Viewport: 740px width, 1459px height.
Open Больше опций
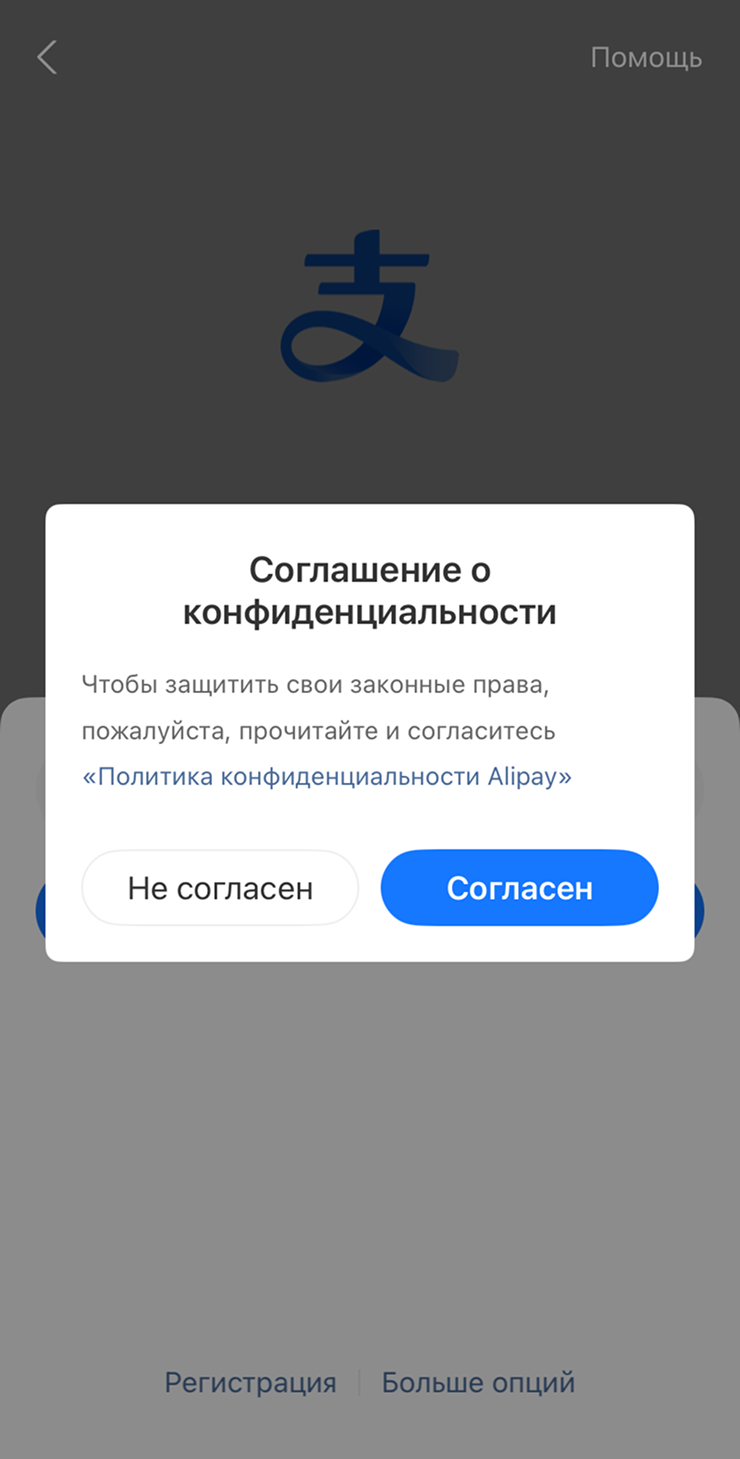pyautogui.click(x=478, y=1383)
